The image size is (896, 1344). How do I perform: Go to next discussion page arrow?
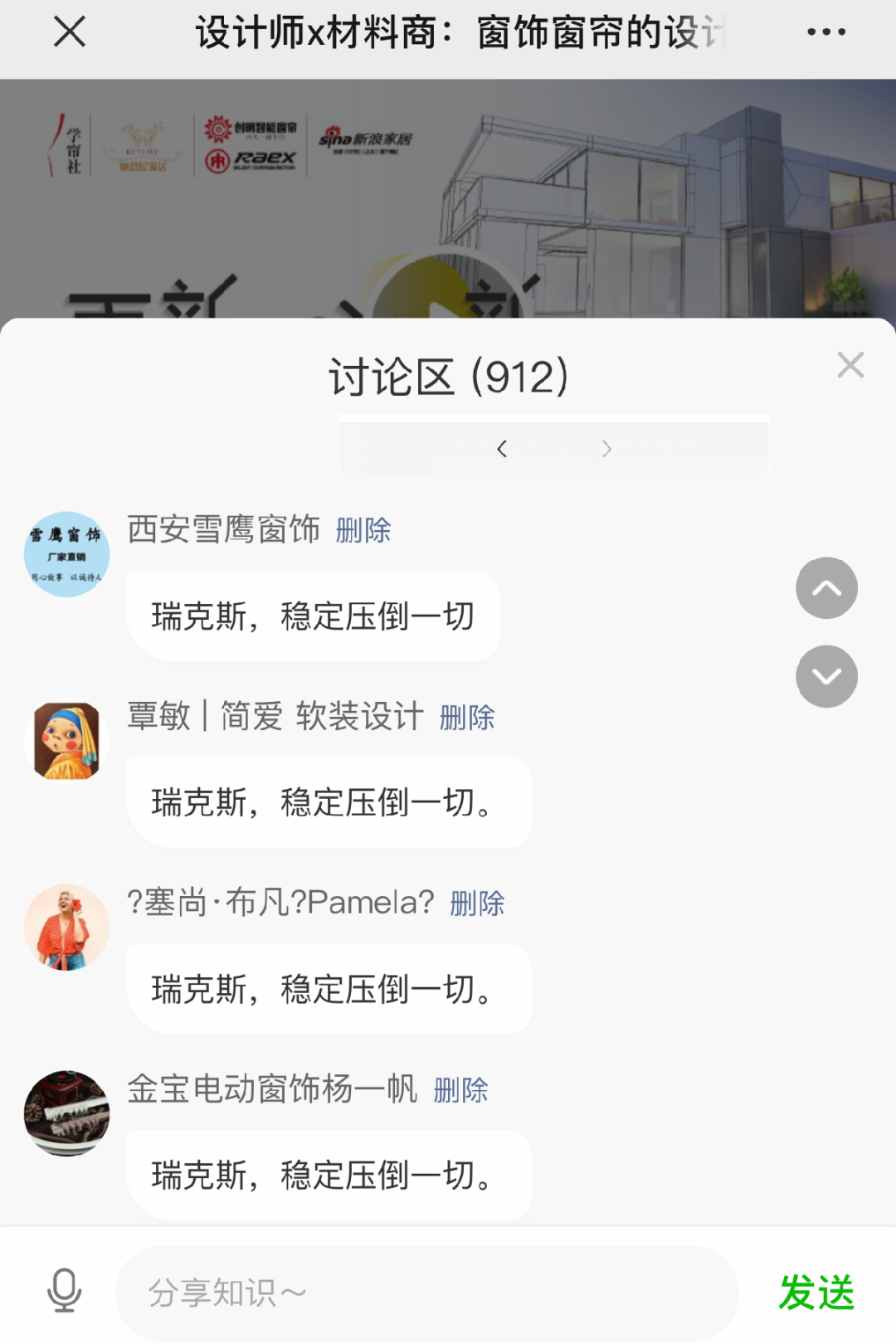(x=606, y=449)
